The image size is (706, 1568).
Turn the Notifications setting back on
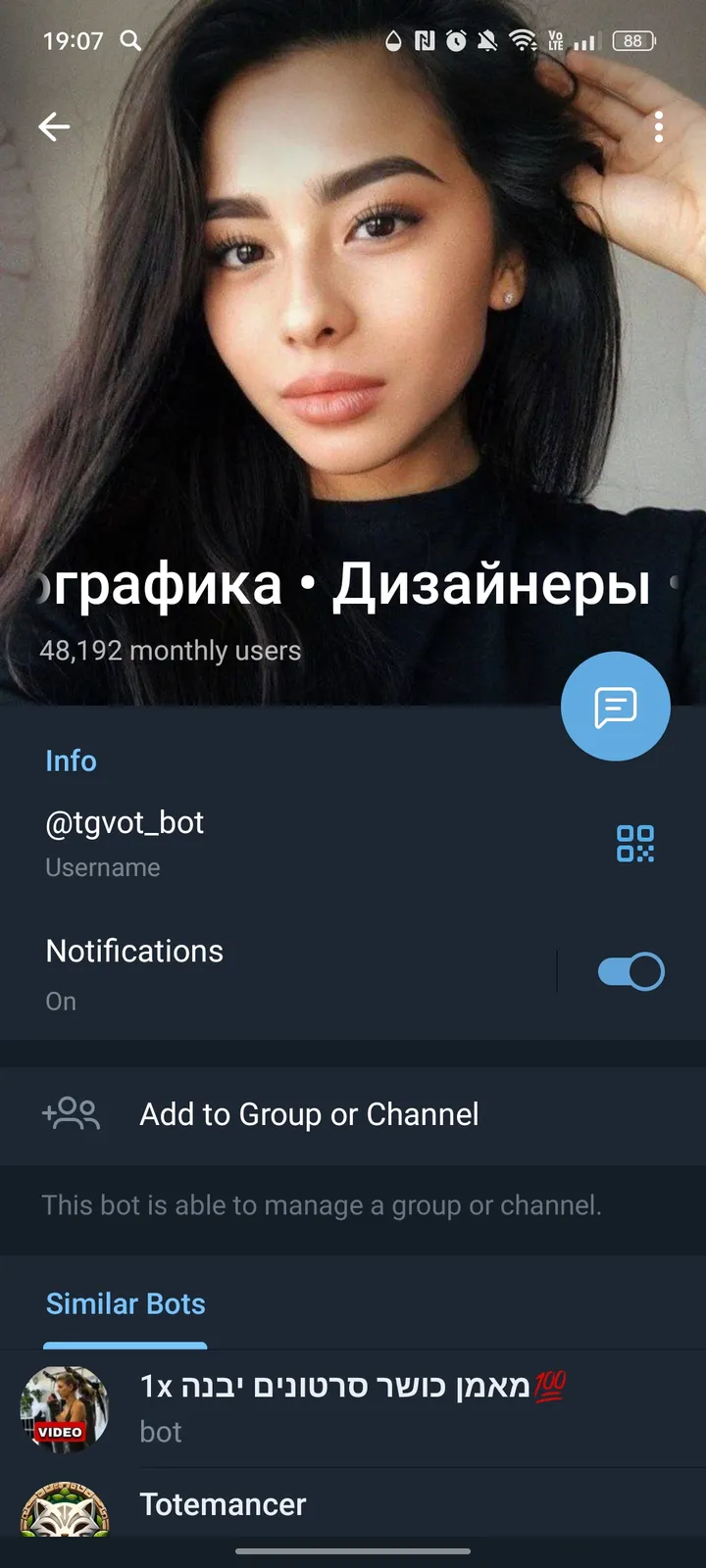click(x=629, y=970)
